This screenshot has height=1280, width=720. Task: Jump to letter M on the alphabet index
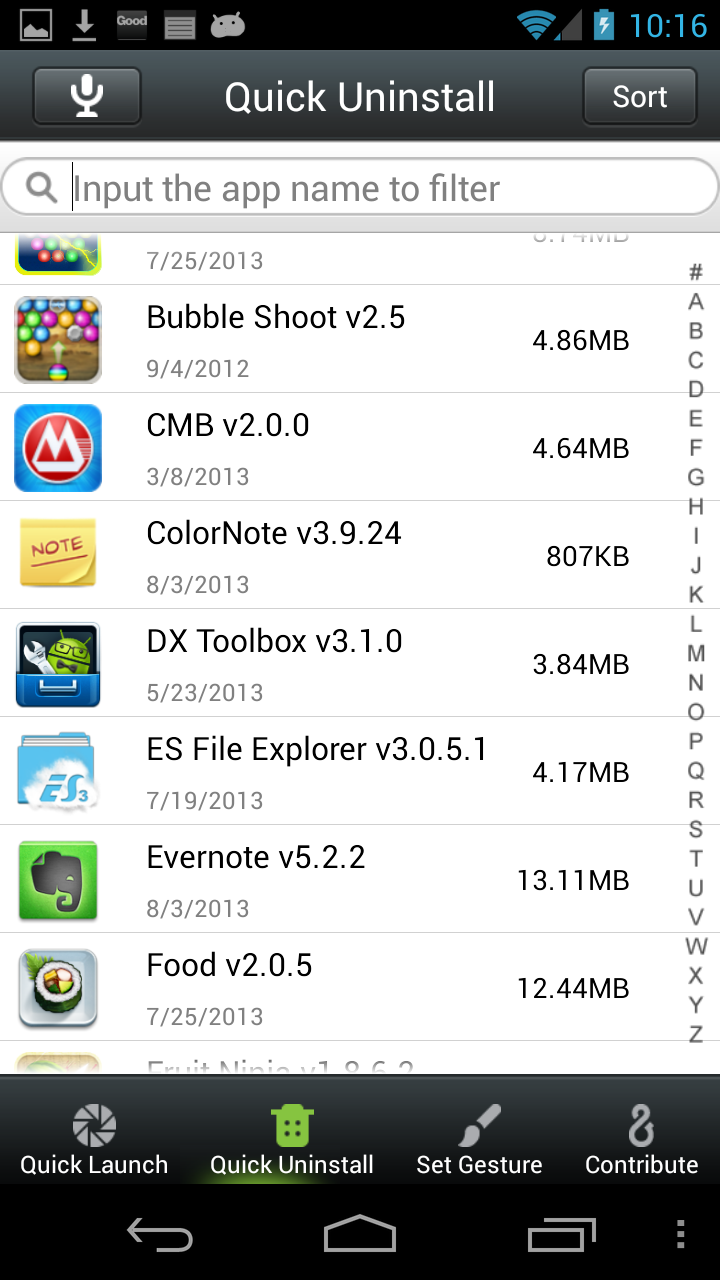(695, 654)
